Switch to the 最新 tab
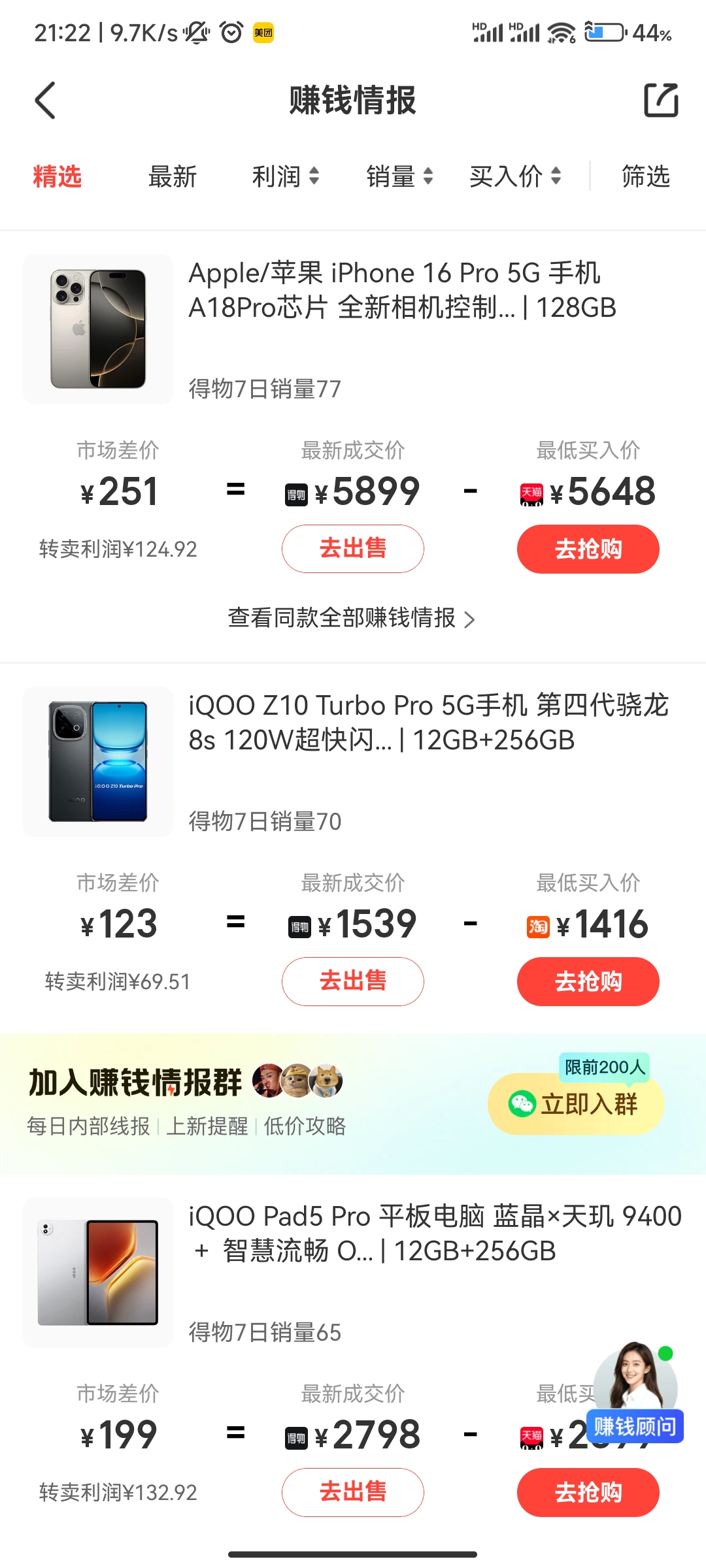This screenshot has width=706, height=1568. click(173, 176)
